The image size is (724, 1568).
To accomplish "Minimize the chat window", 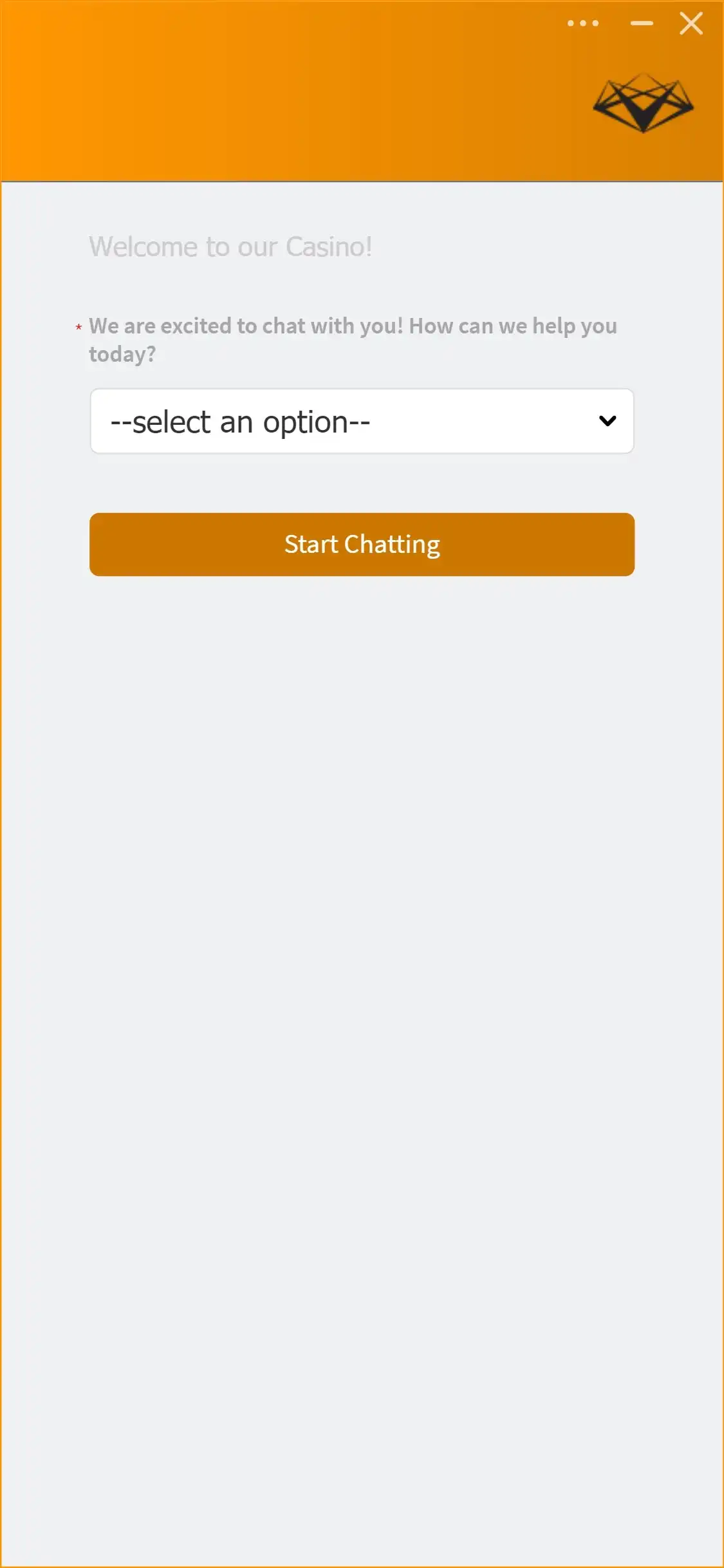I will 642,24.
